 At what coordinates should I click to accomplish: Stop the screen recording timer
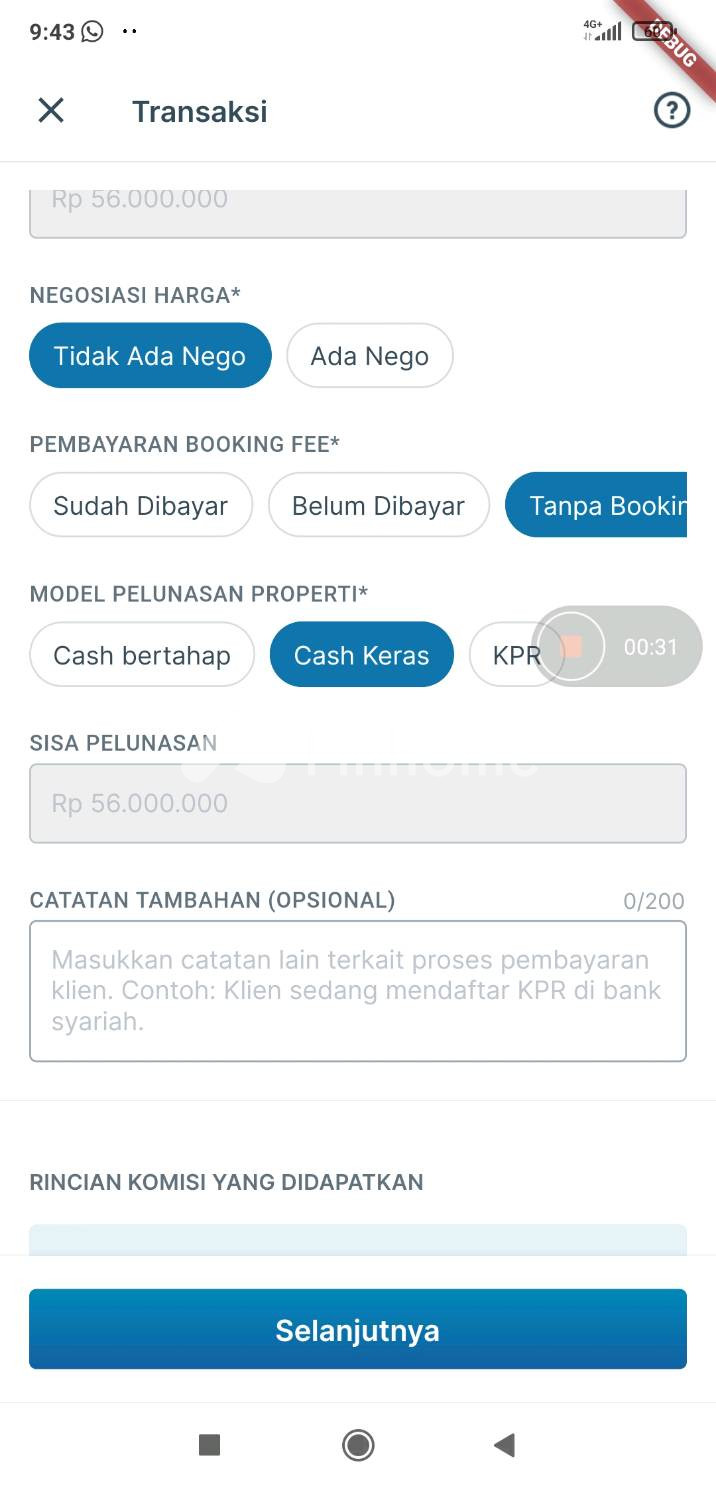(571, 647)
